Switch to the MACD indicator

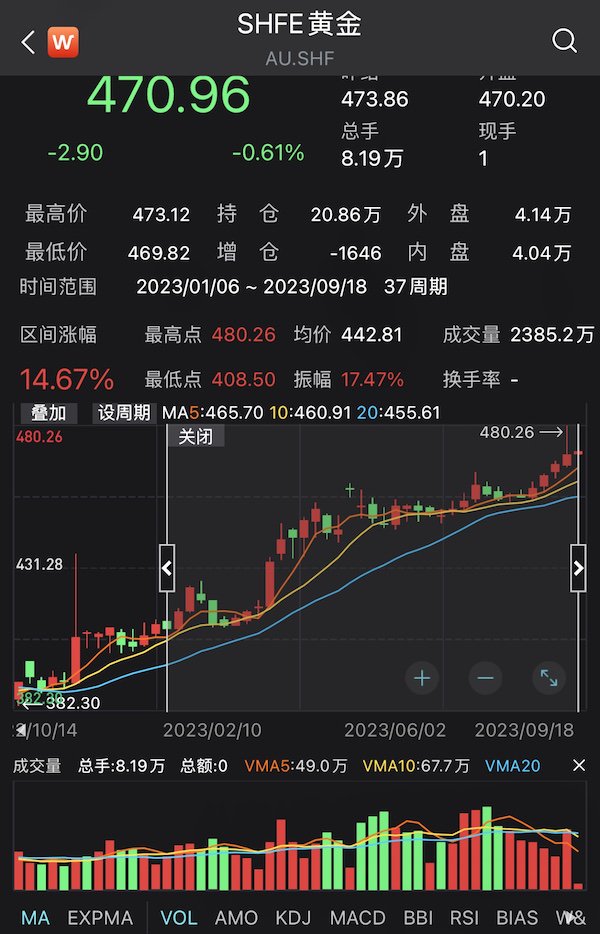click(x=357, y=917)
